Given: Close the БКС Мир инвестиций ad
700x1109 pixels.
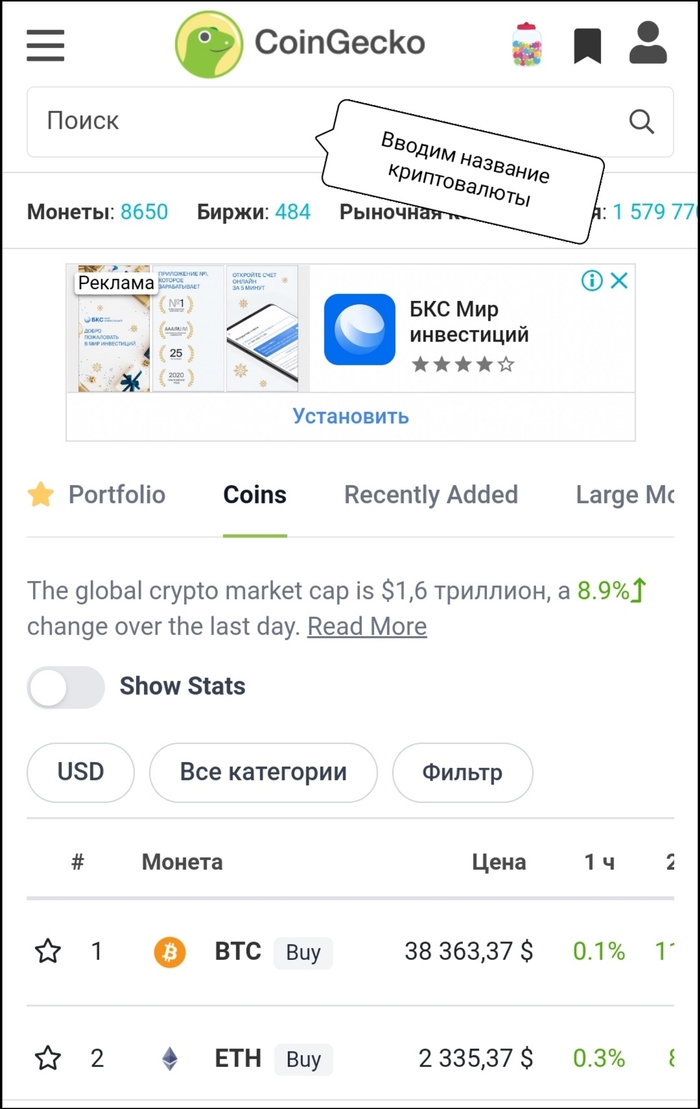Looking at the screenshot, I should coord(620,280).
